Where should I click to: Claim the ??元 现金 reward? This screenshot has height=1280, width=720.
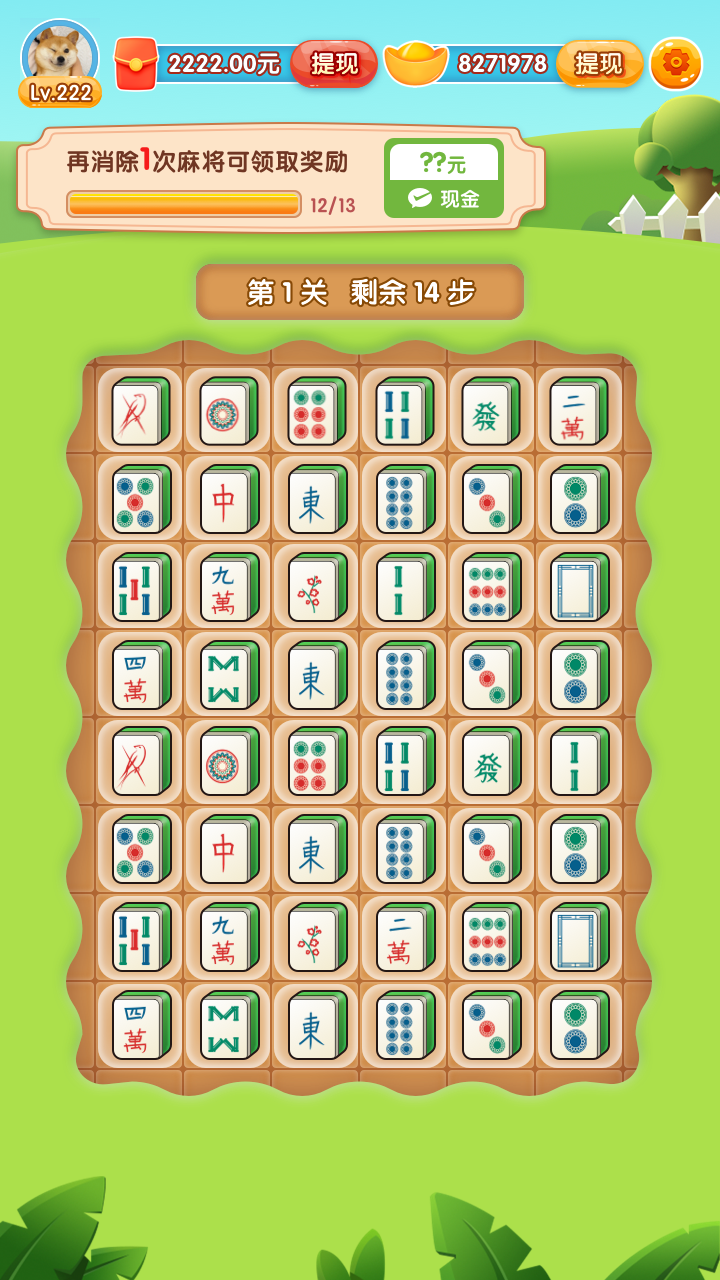tap(443, 178)
